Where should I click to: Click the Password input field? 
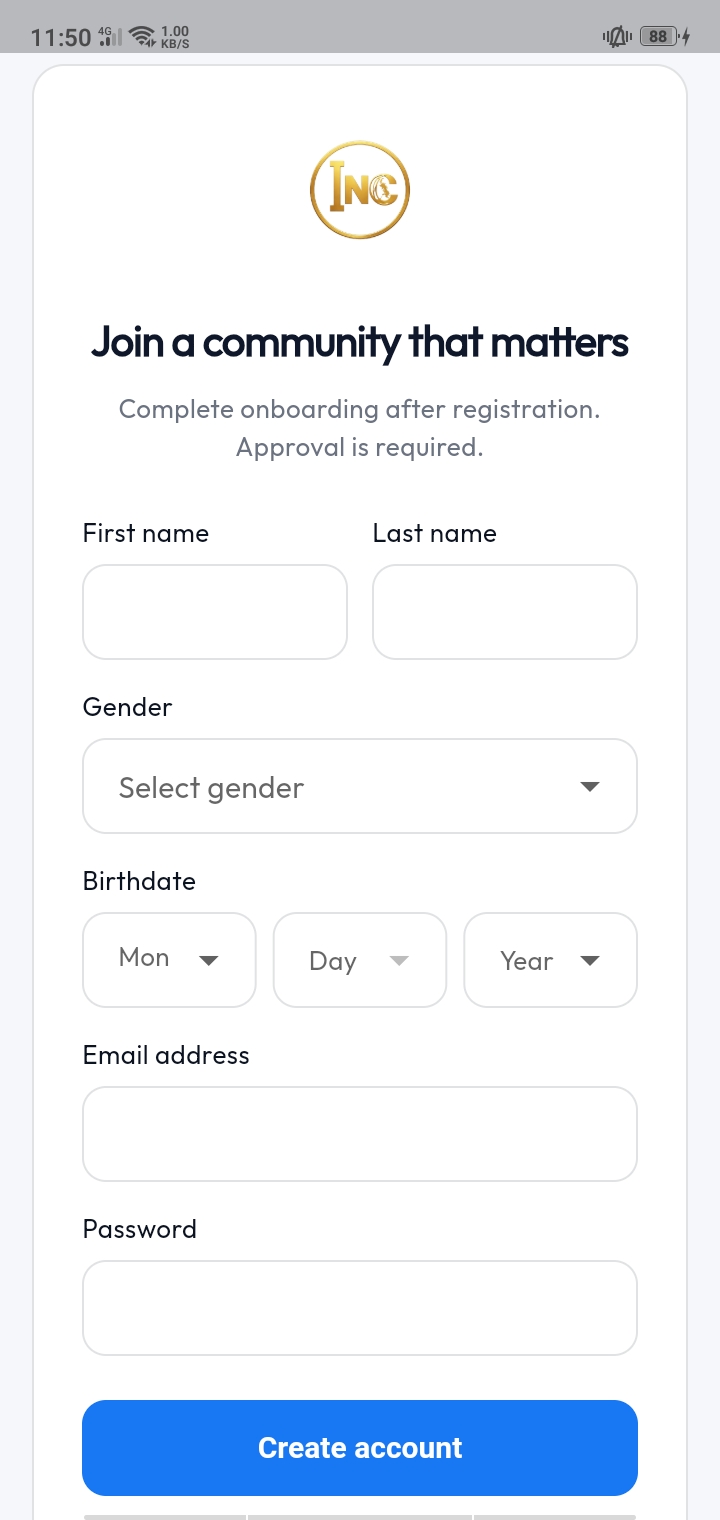tap(360, 1307)
